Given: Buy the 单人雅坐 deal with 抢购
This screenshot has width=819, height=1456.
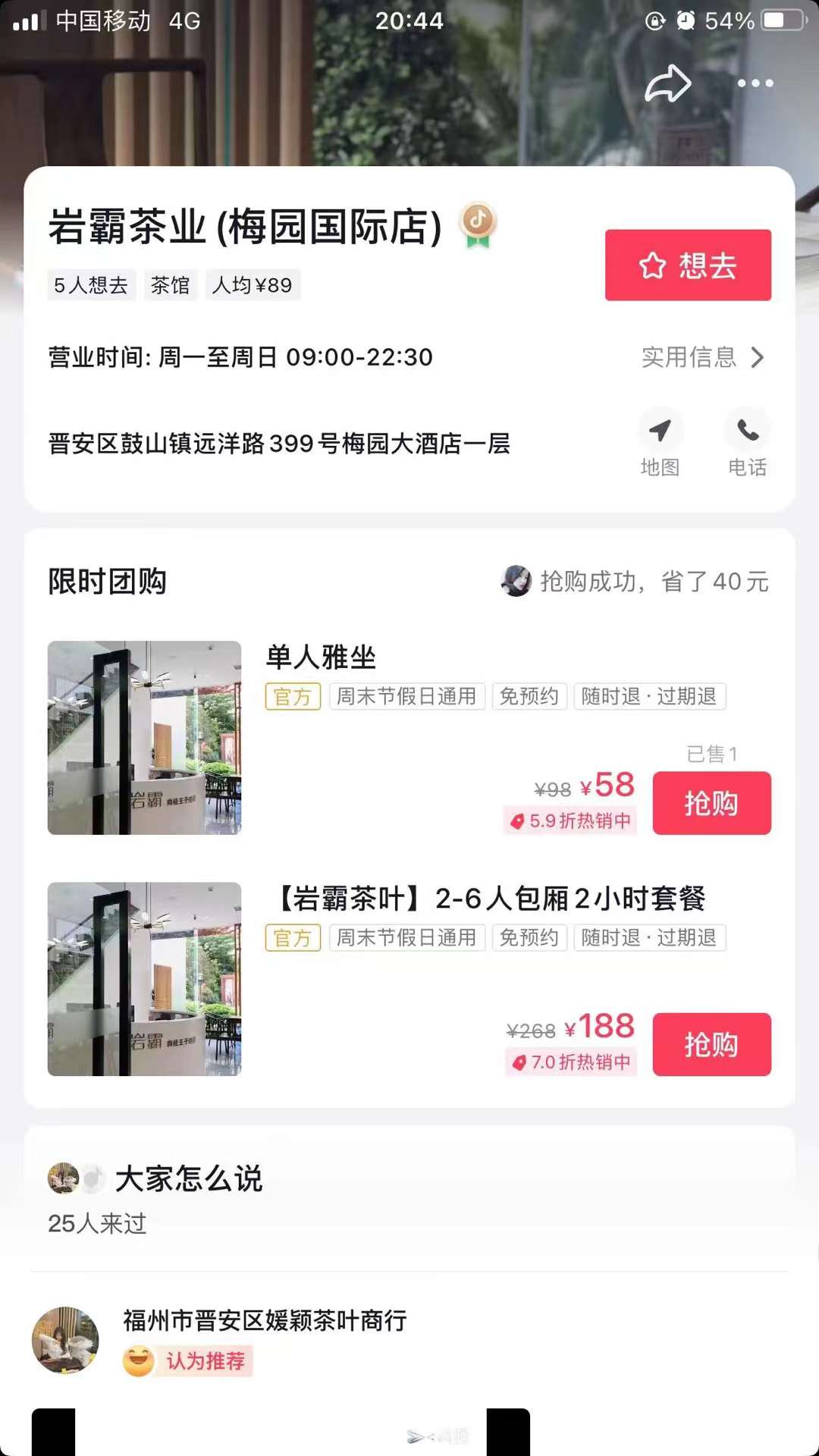Looking at the screenshot, I should (711, 803).
